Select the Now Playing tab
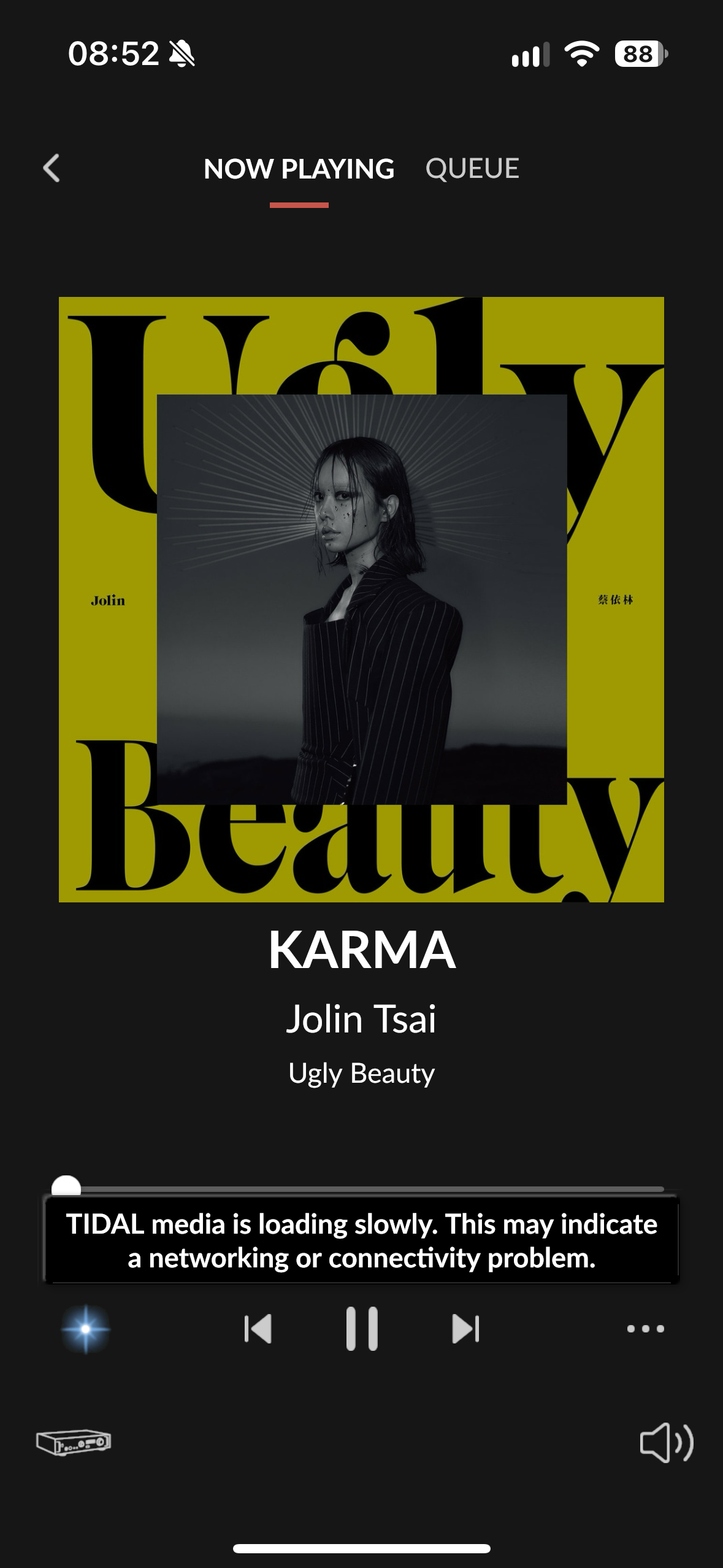This screenshot has height=1568, width=723. click(299, 169)
